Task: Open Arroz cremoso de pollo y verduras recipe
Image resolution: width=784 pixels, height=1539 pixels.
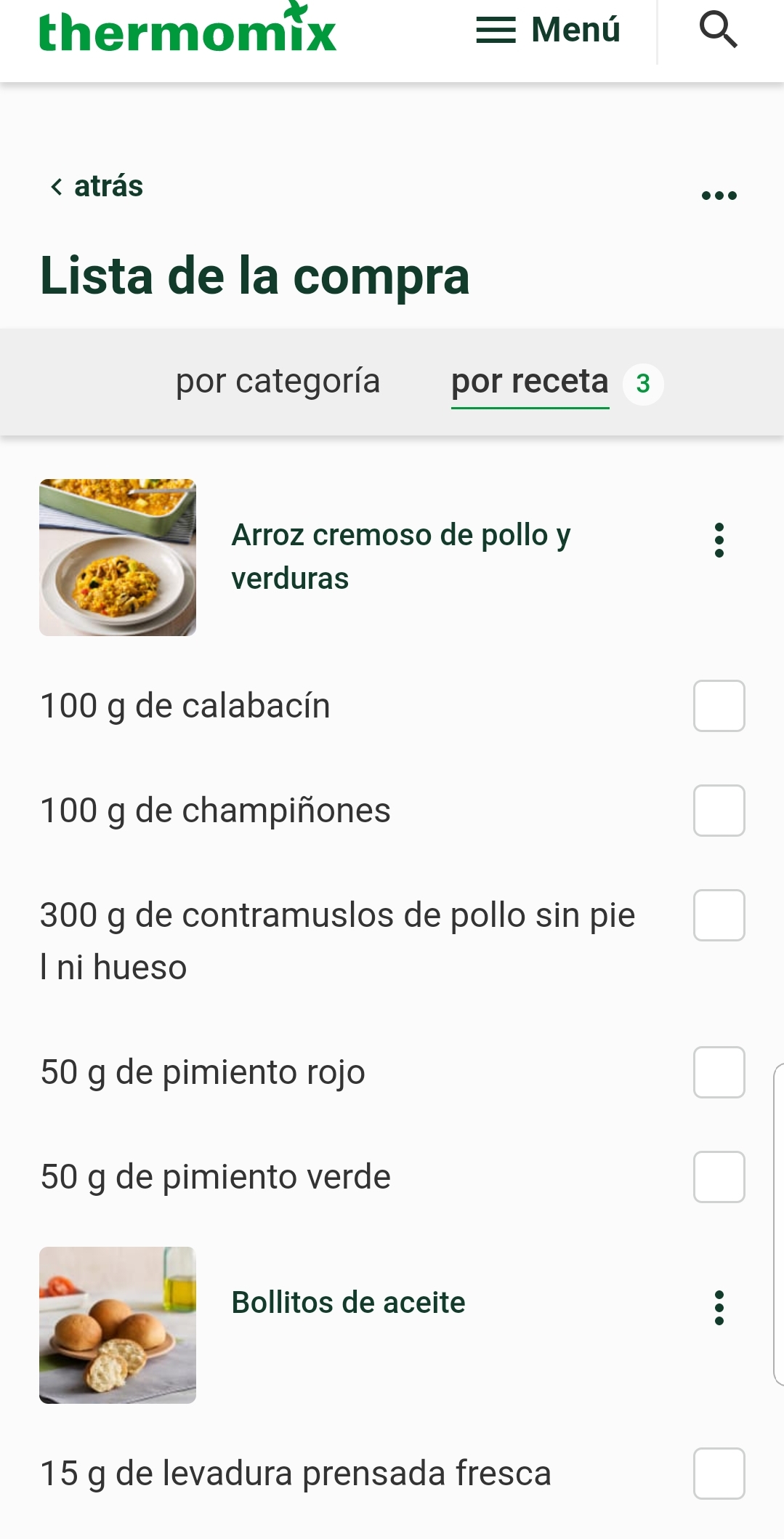Action: pyautogui.click(x=400, y=556)
